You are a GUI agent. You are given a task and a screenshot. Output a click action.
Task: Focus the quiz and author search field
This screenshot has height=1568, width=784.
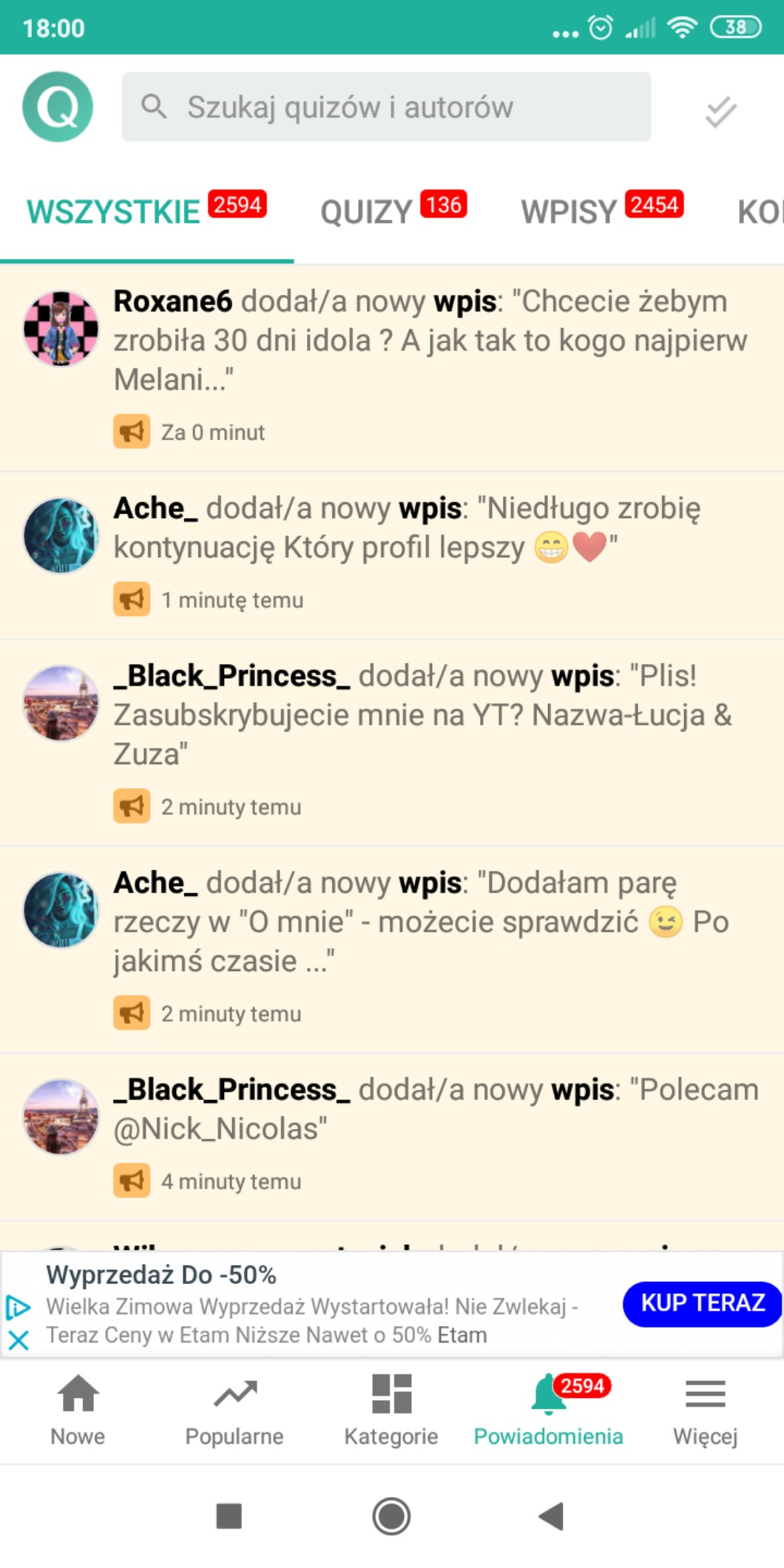click(x=386, y=107)
